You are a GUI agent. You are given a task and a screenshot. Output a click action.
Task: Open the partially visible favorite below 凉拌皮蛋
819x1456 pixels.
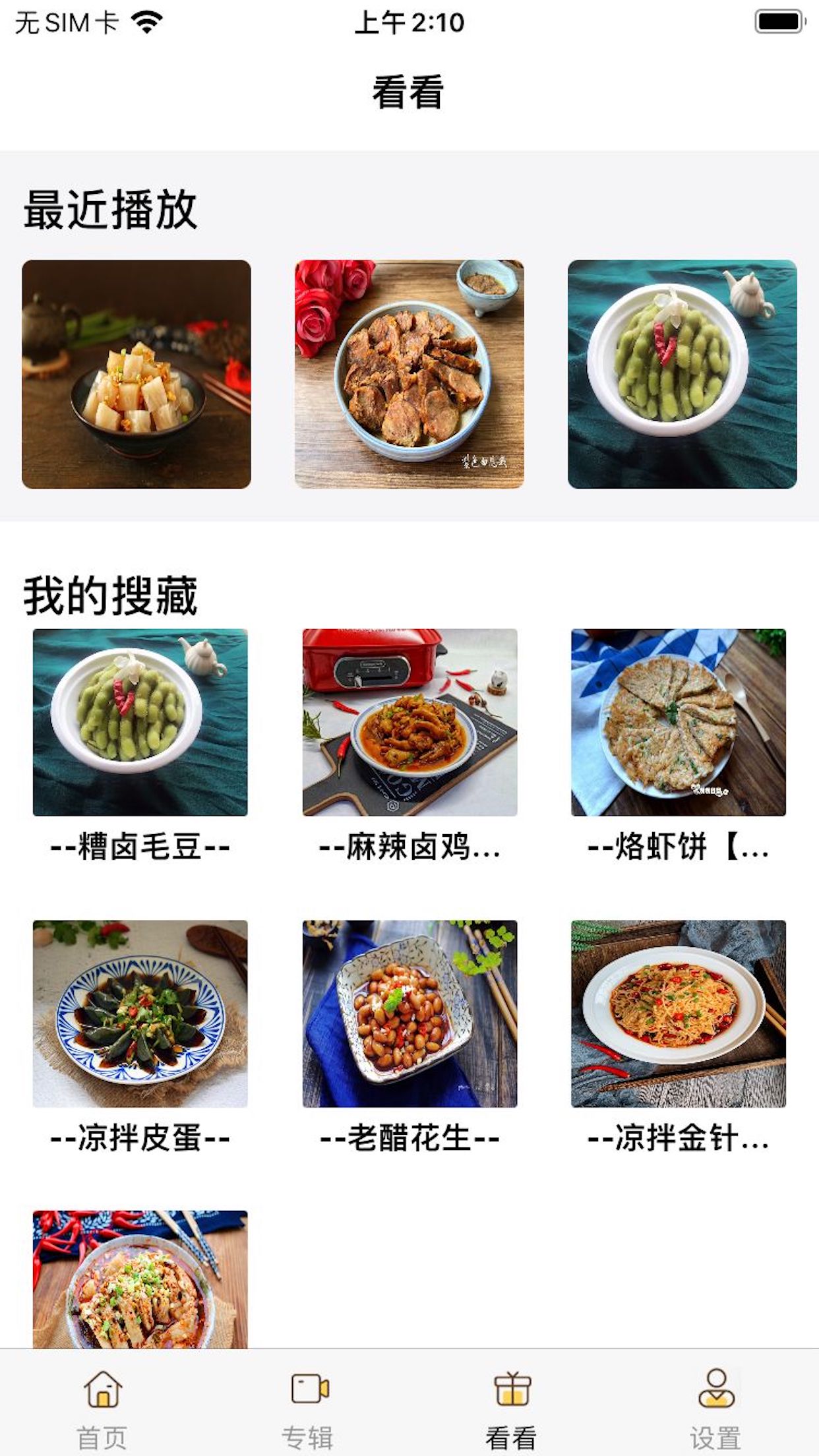140,1279
